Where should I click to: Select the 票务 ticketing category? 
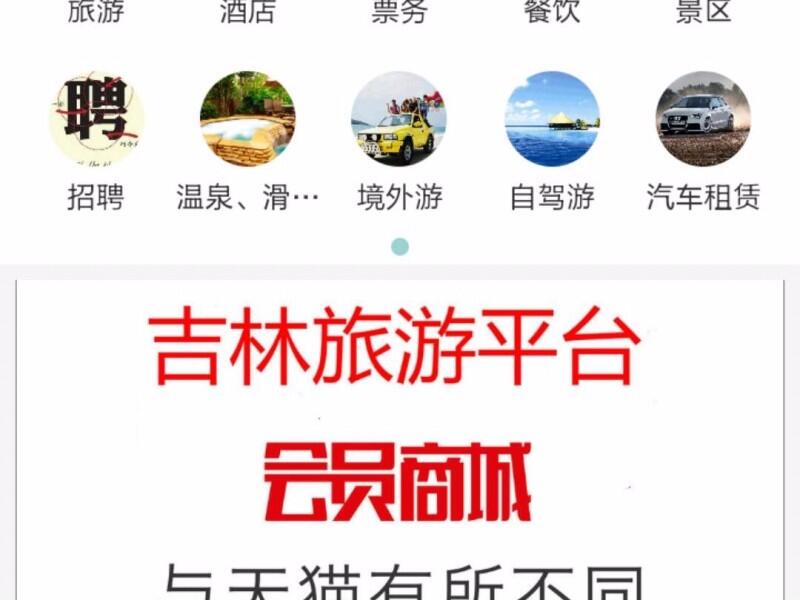[x=399, y=12]
